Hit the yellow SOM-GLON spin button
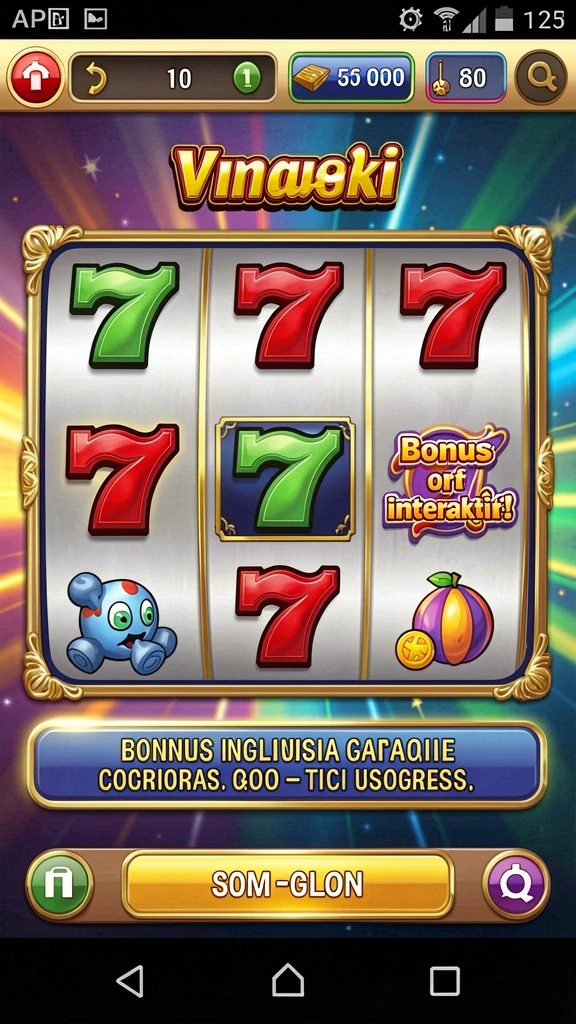This screenshot has width=576, height=1024. click(287, 884)
